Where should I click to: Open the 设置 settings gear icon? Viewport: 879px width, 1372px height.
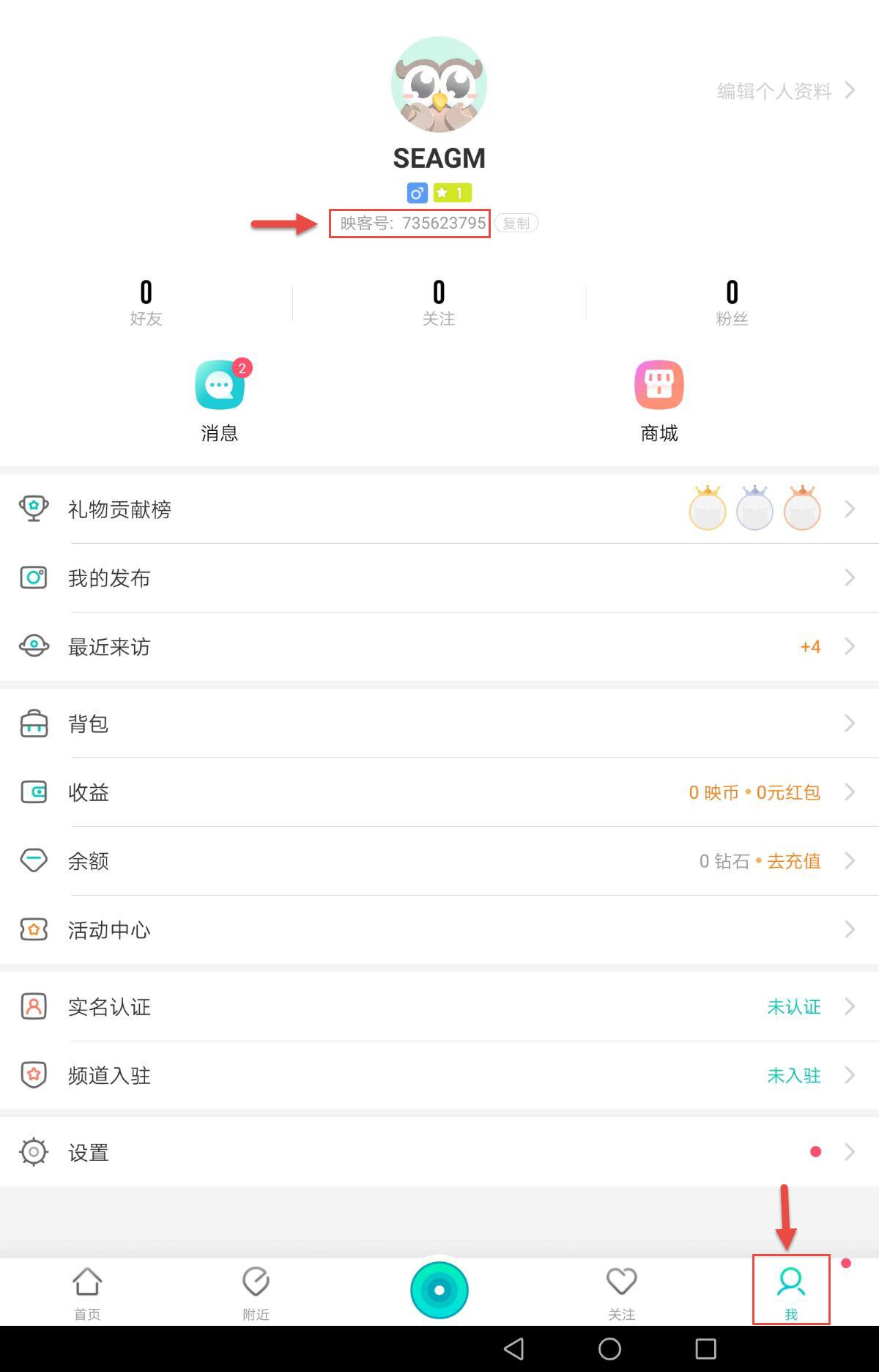[34, 1151]
